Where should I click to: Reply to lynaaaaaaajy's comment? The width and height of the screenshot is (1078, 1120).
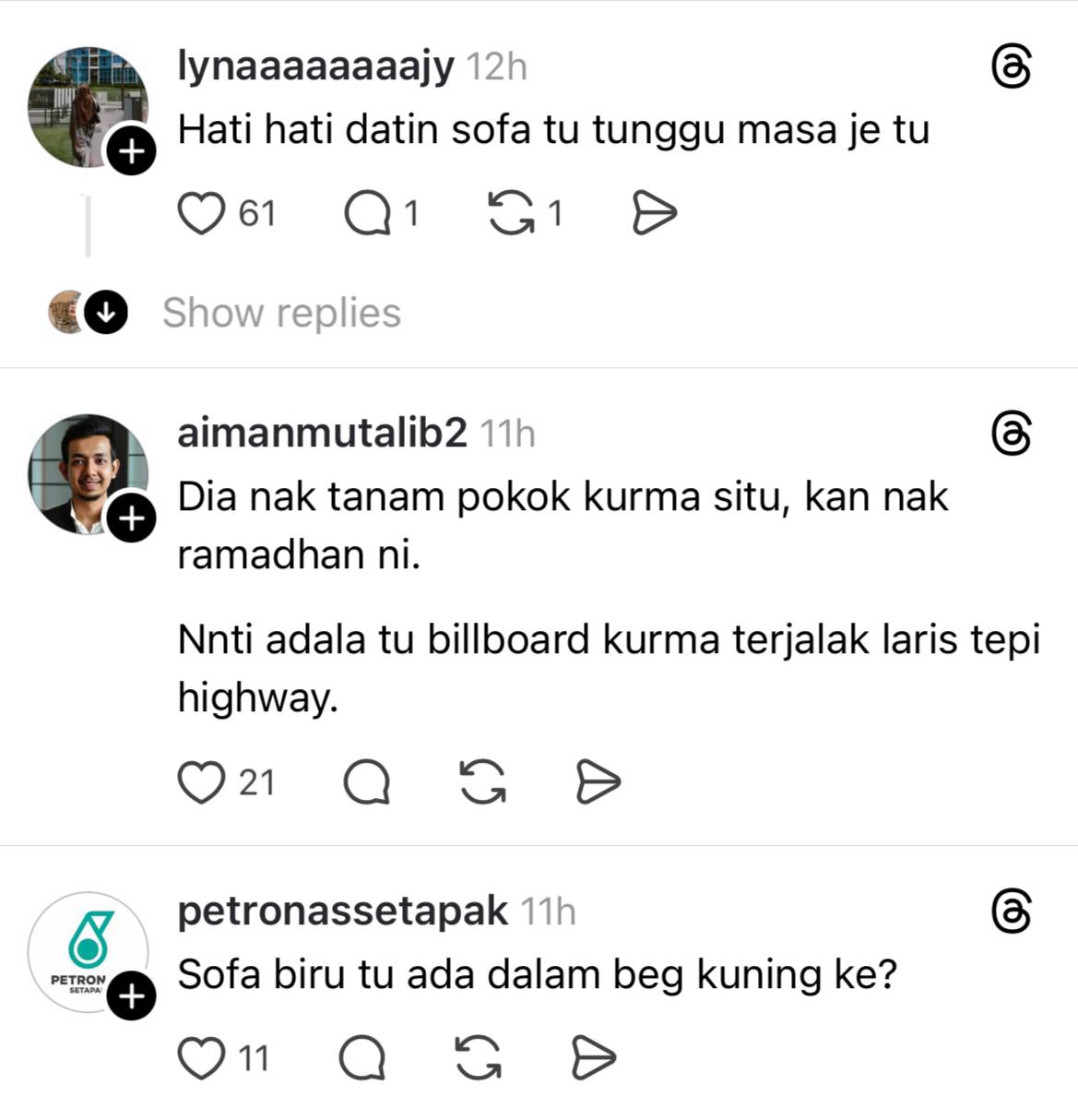point(367,214)
